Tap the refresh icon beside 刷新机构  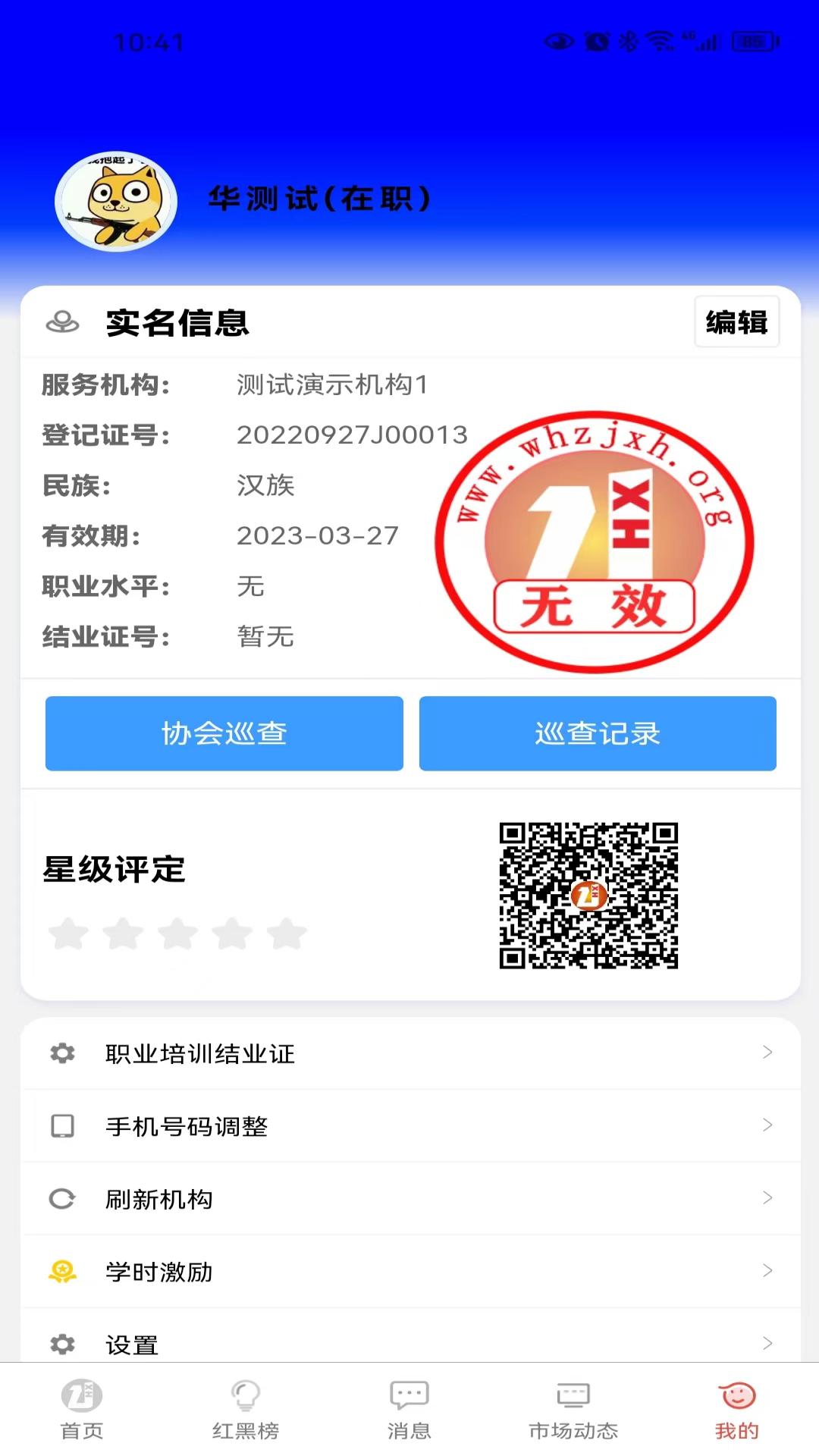(x=63, y=1200)
